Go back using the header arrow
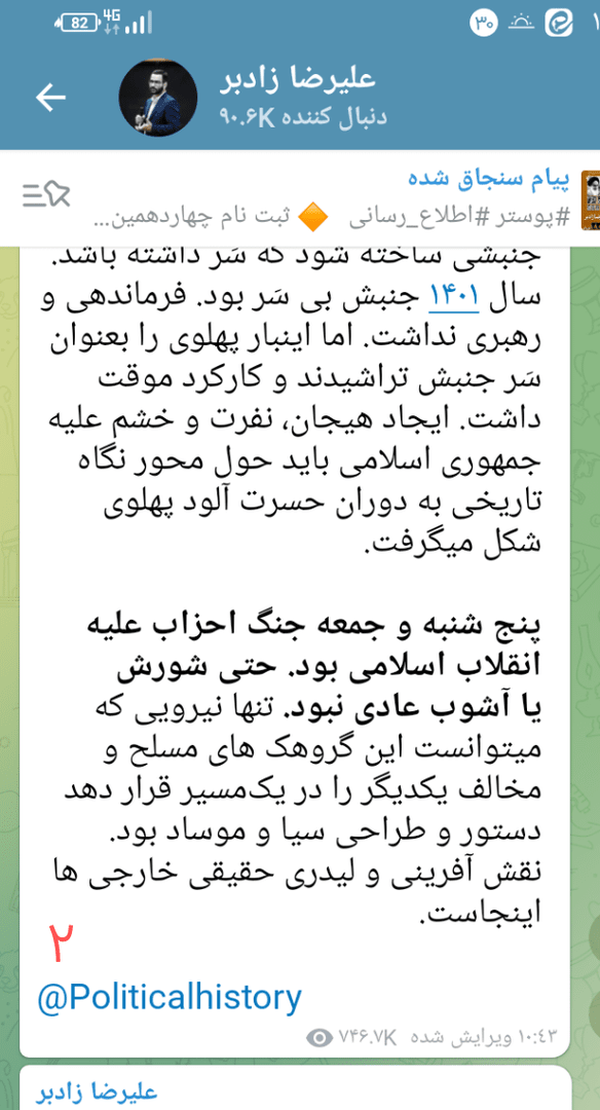The image size is (600, 1110). pyautogui.click(x=51, y=98)
